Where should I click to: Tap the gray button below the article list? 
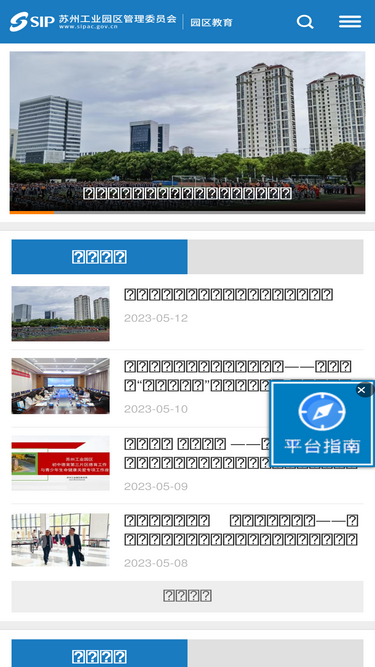(x=188, y=596)
